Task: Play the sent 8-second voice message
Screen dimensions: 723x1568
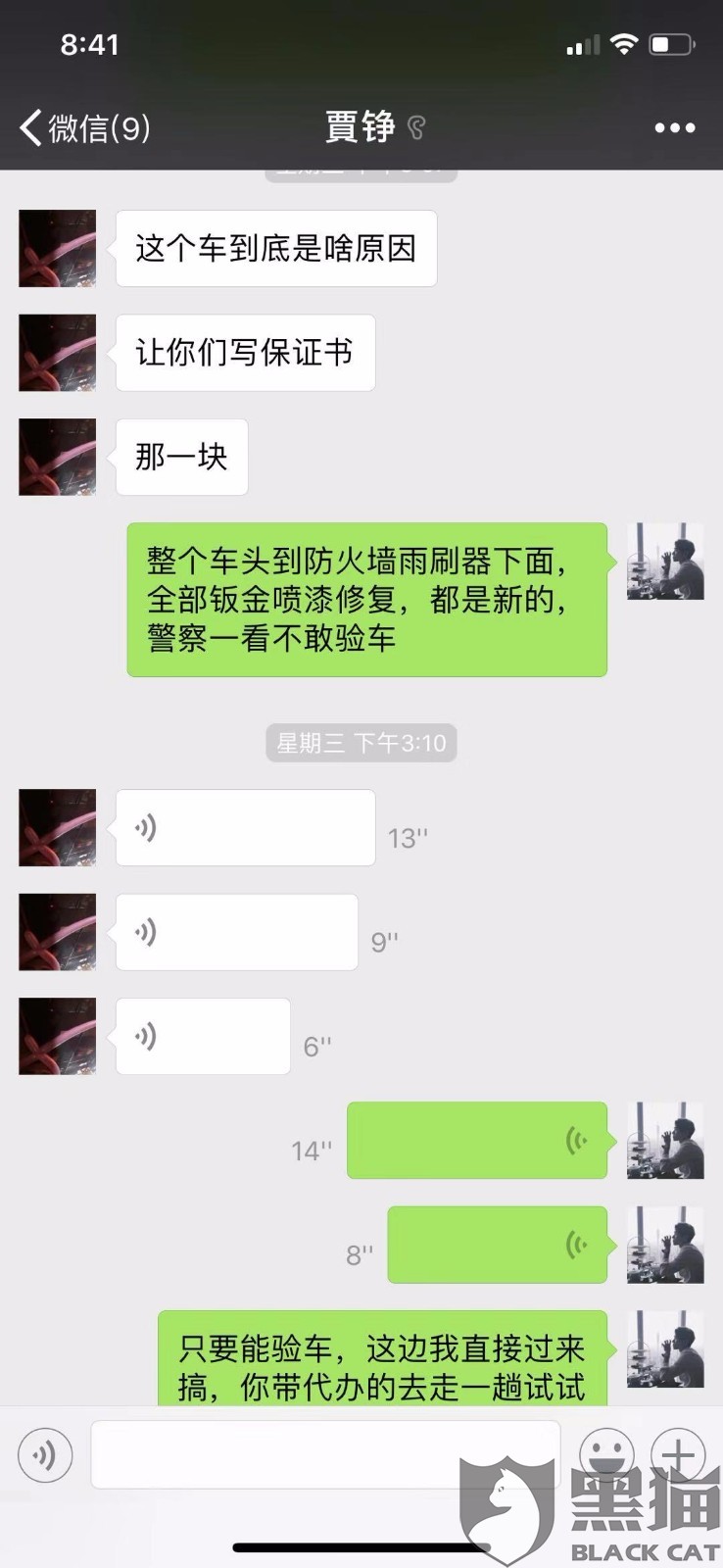Action: (498, 1245)
